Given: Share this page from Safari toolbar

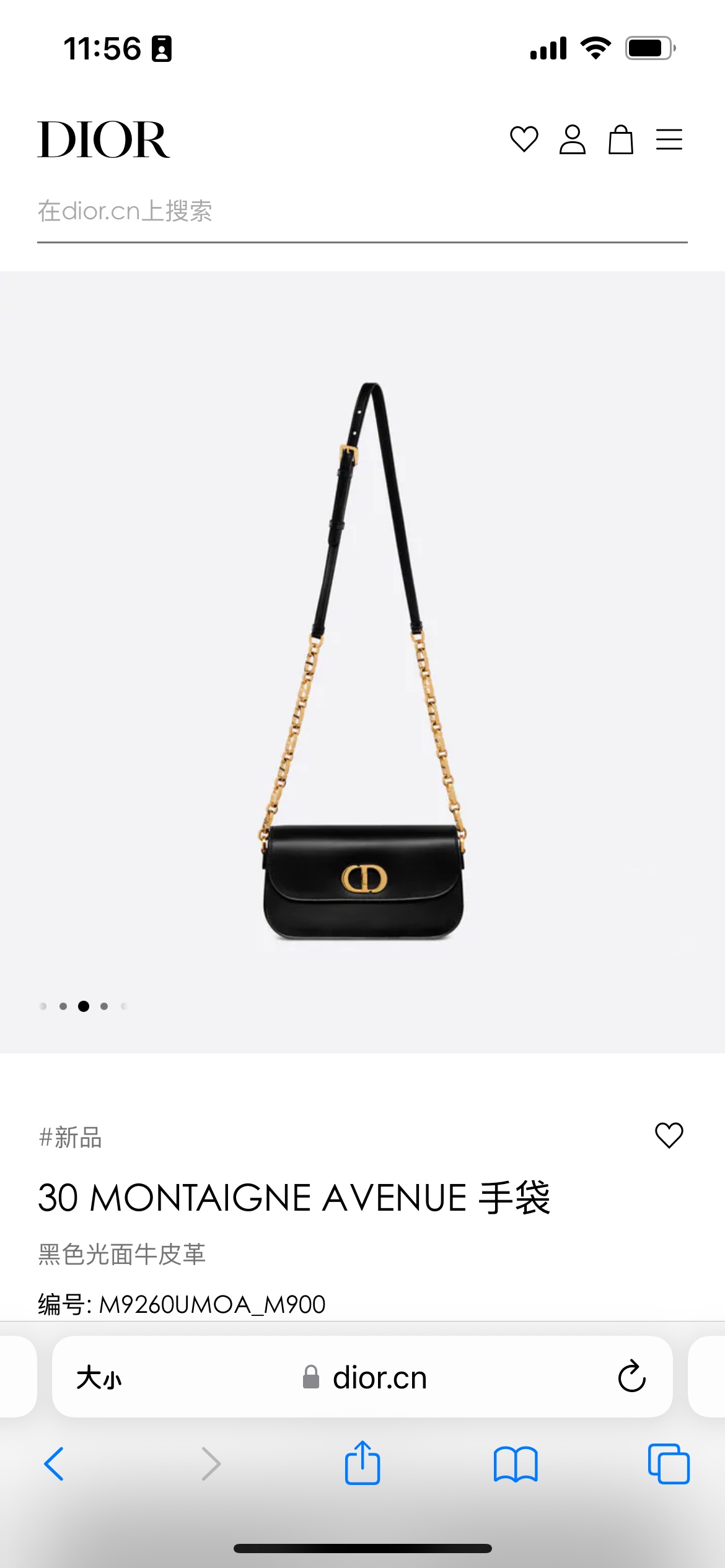Looking at the screenshot, I should (x=362, y=1463).
